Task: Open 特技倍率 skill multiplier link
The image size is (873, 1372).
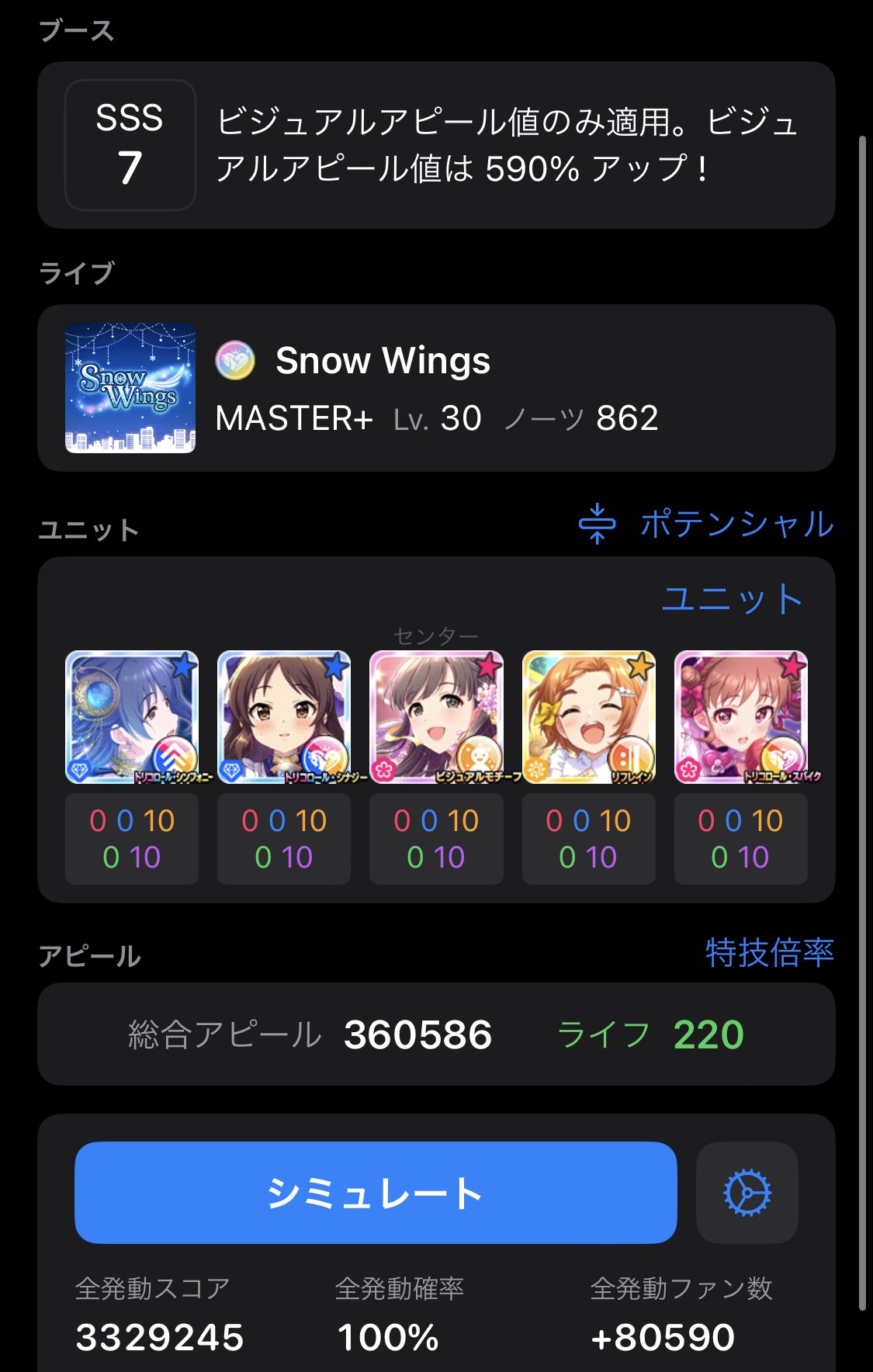Action: [769, 952]
